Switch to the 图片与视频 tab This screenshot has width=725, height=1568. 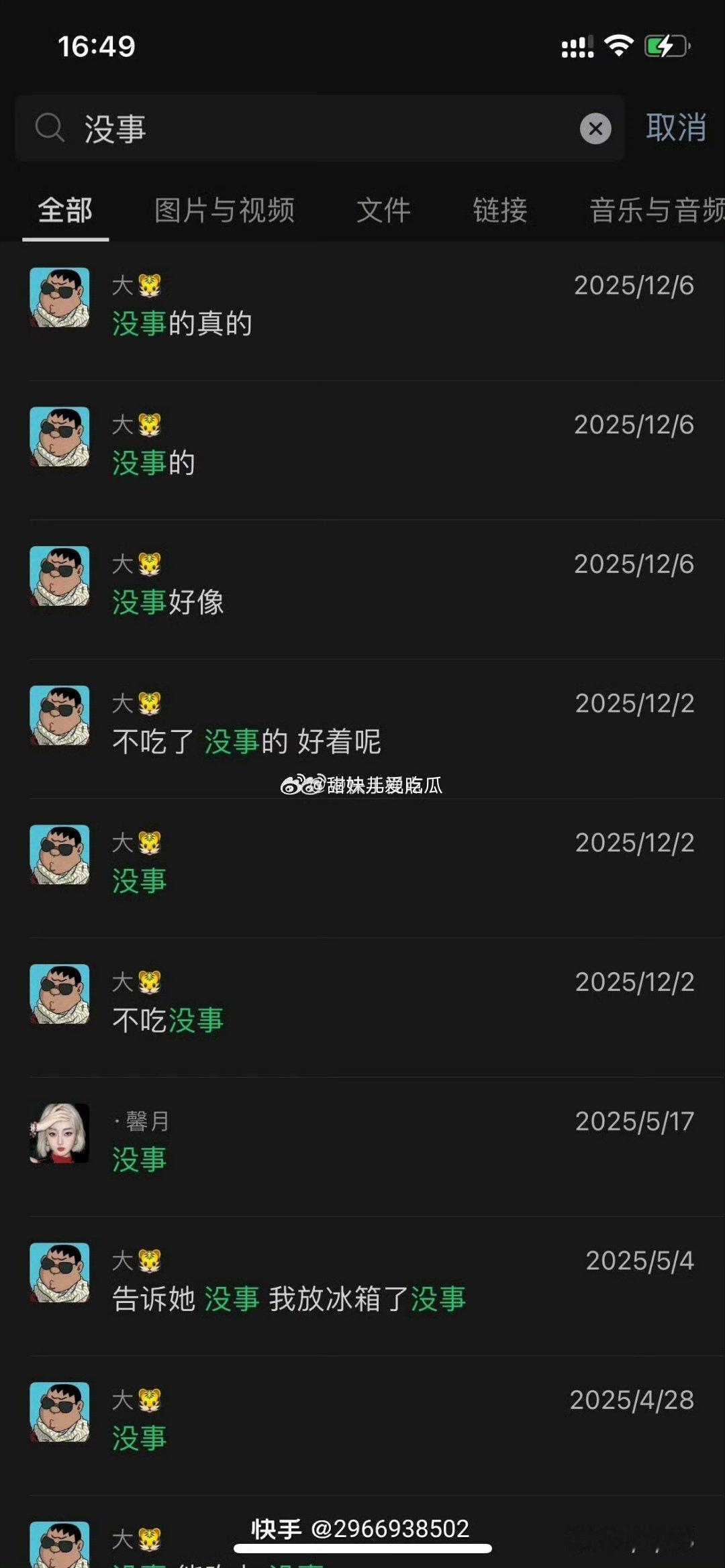coord(224,210)
